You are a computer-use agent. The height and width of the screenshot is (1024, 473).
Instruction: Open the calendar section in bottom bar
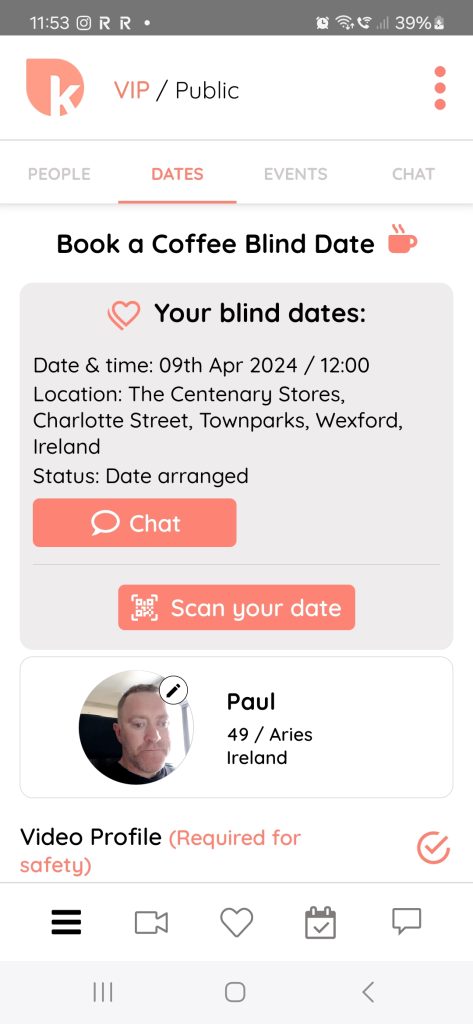coord(321,922)
